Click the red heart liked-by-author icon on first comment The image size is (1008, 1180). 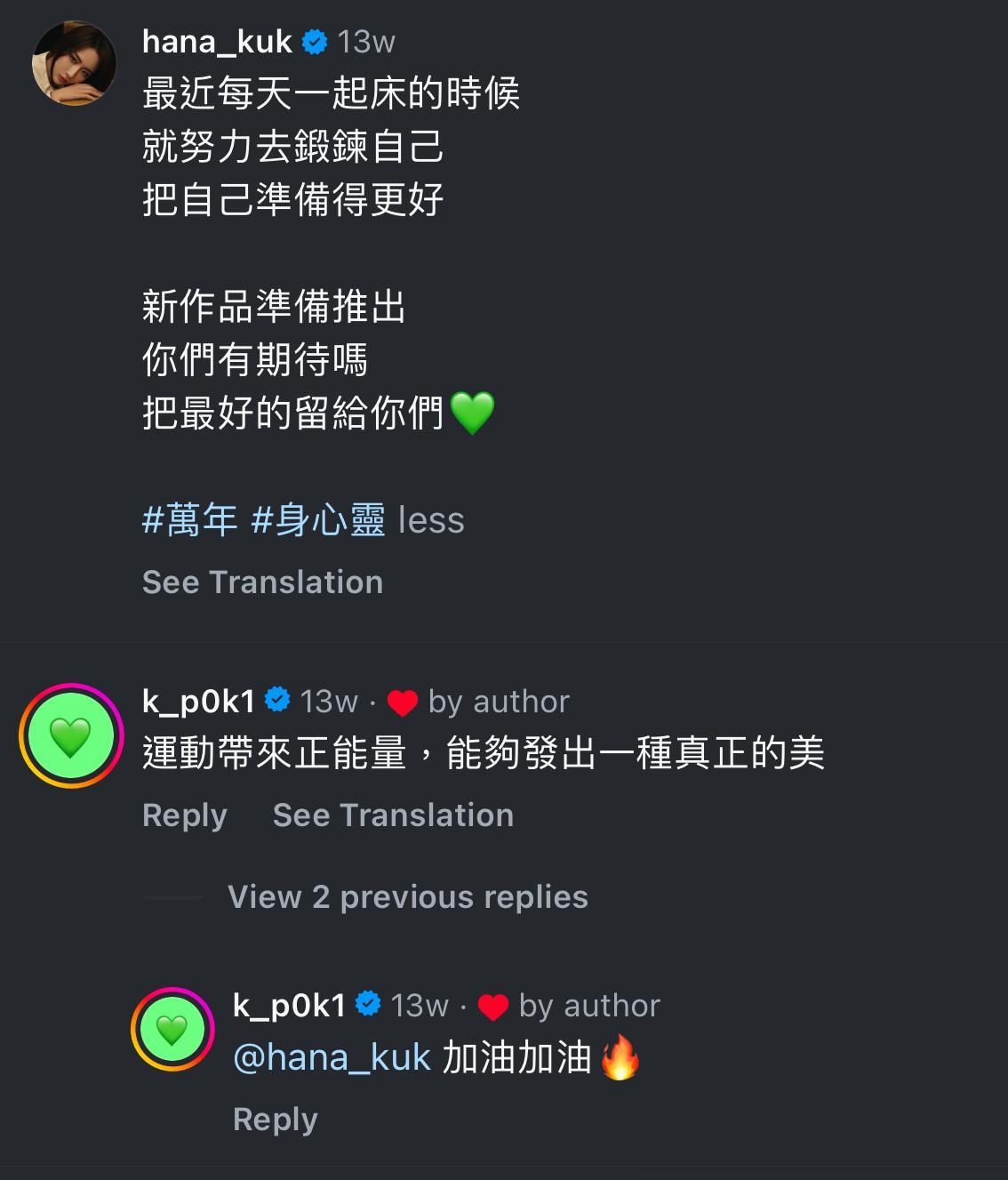(x=402, y=701)
